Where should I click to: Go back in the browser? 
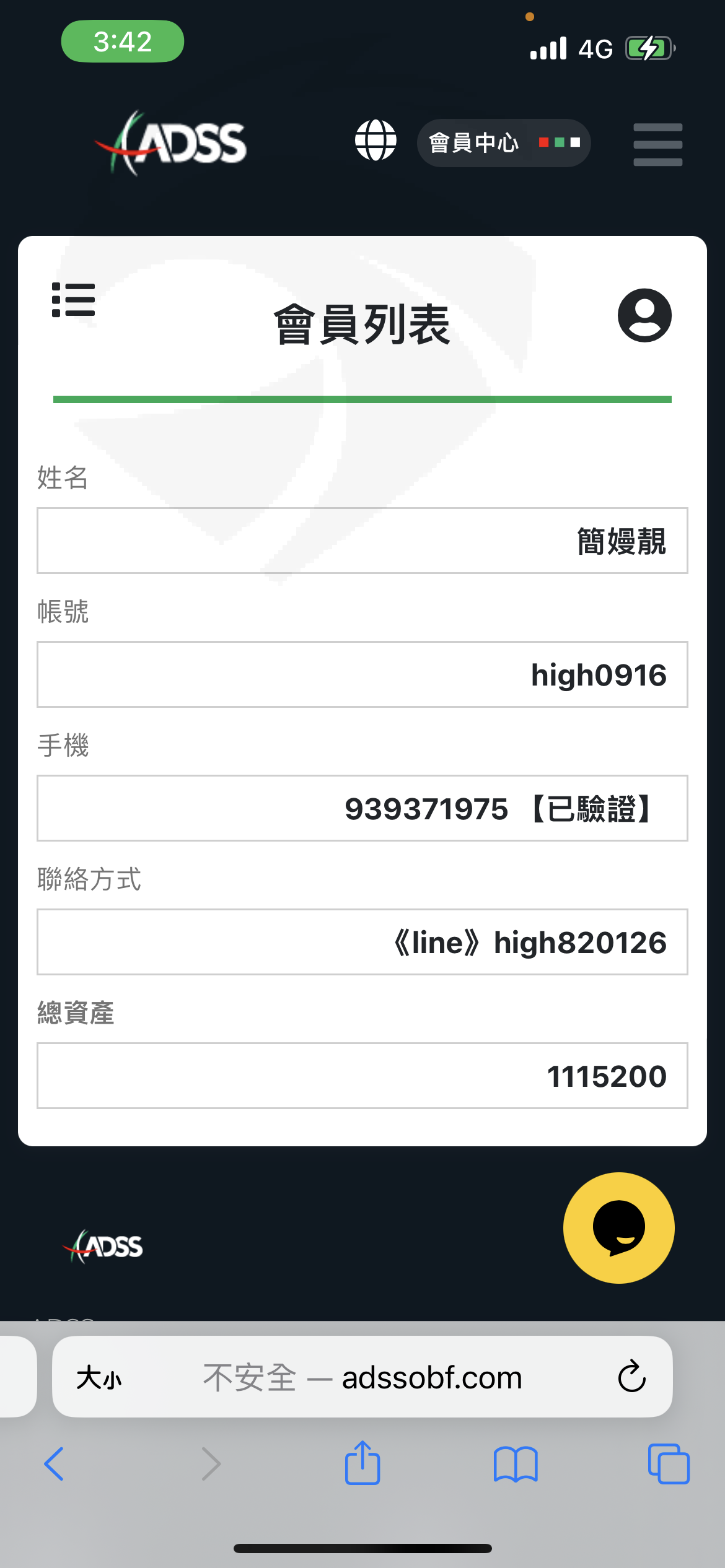click(54, 1464)
